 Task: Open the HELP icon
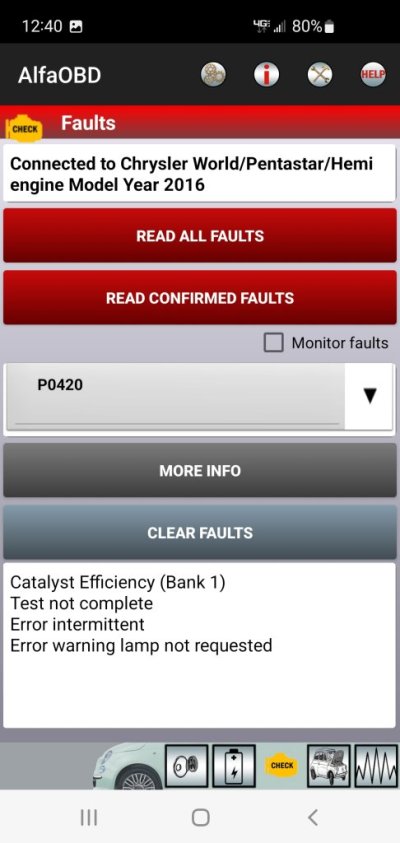(x=373, y=75)
